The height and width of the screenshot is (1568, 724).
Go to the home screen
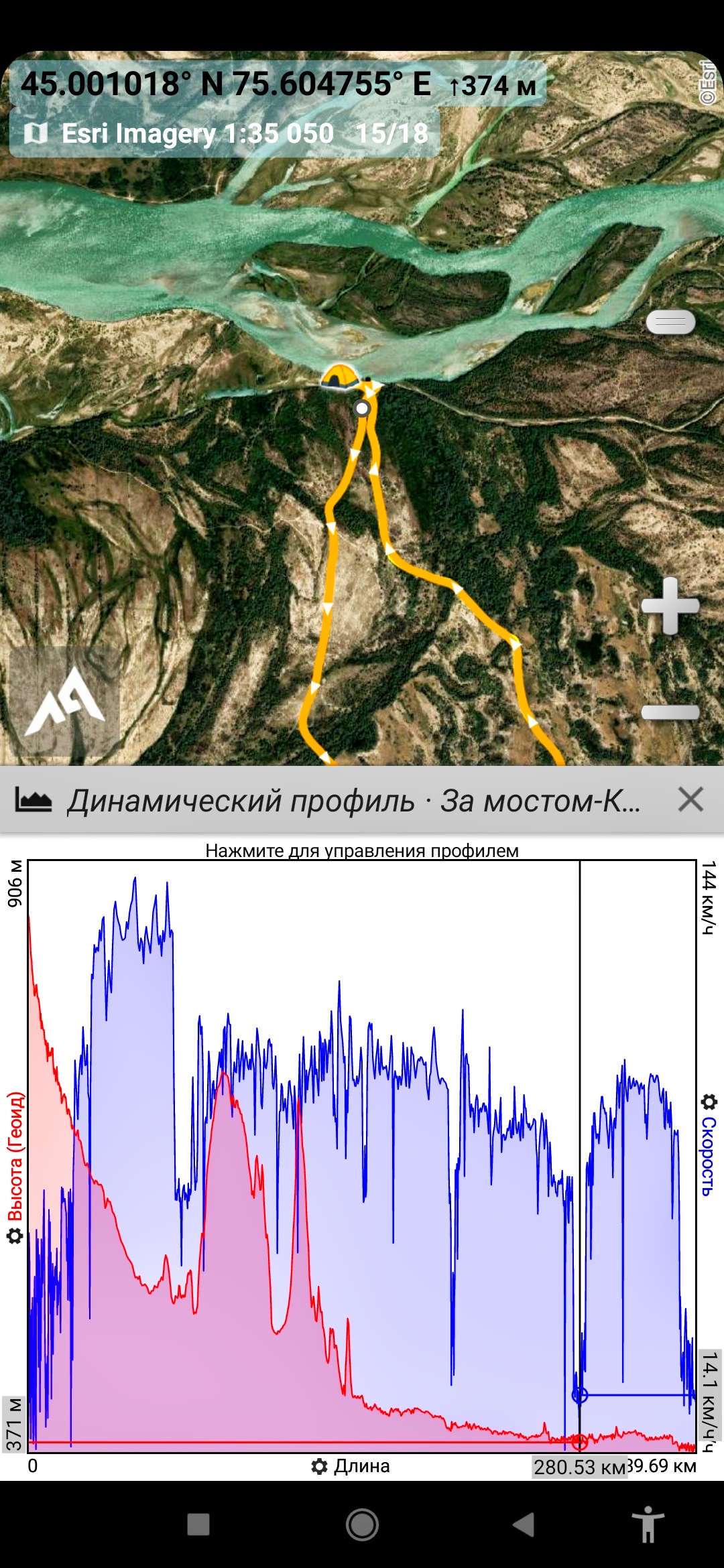pos(362,1524)
